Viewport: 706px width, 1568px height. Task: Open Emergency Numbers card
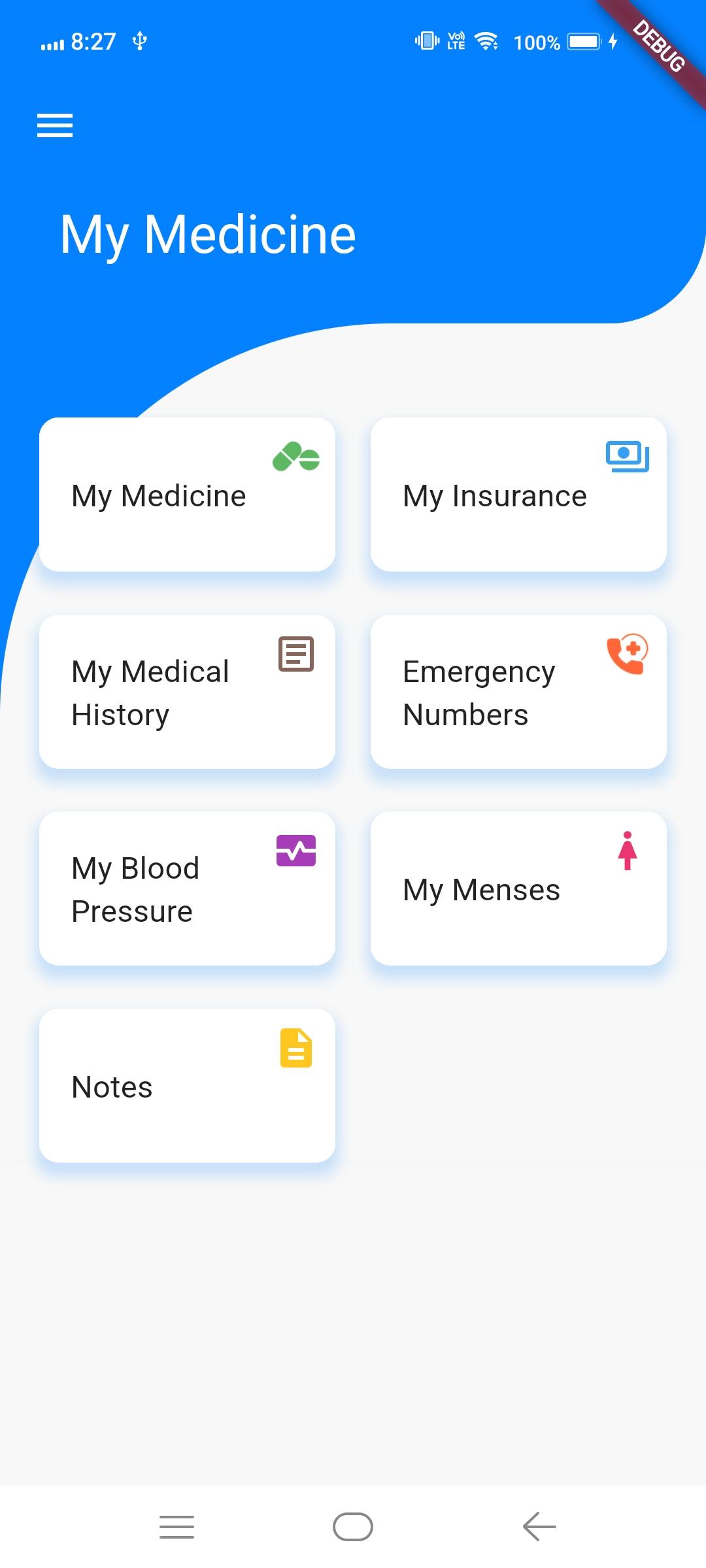tap(518, 692)
